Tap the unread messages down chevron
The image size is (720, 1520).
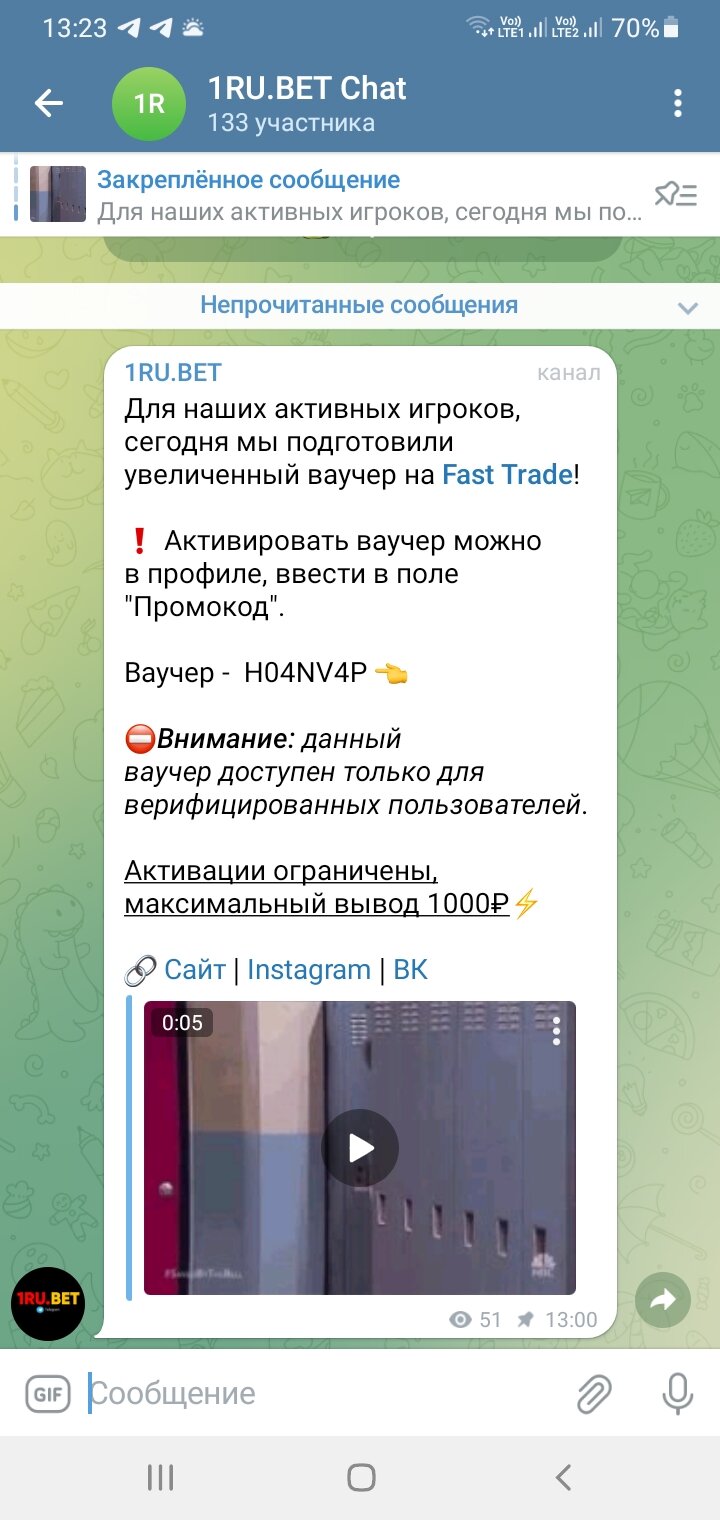(687, 307)
